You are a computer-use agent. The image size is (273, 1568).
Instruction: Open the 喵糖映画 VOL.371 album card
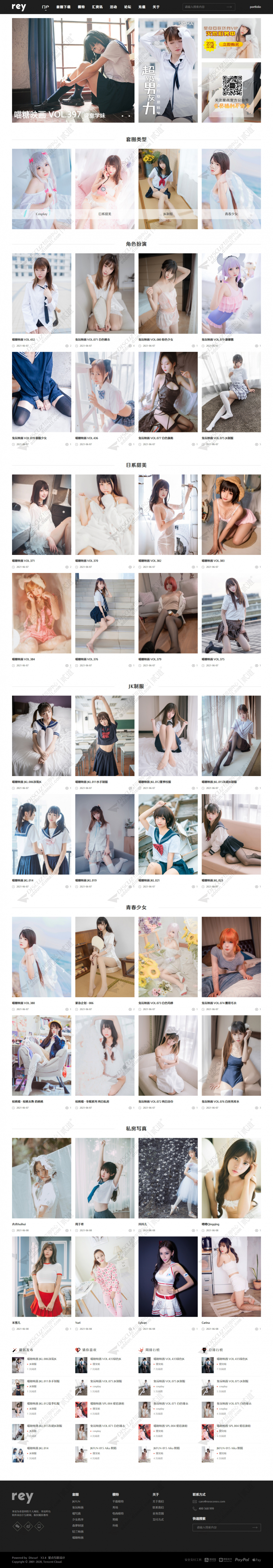click(x=41, y=514)
